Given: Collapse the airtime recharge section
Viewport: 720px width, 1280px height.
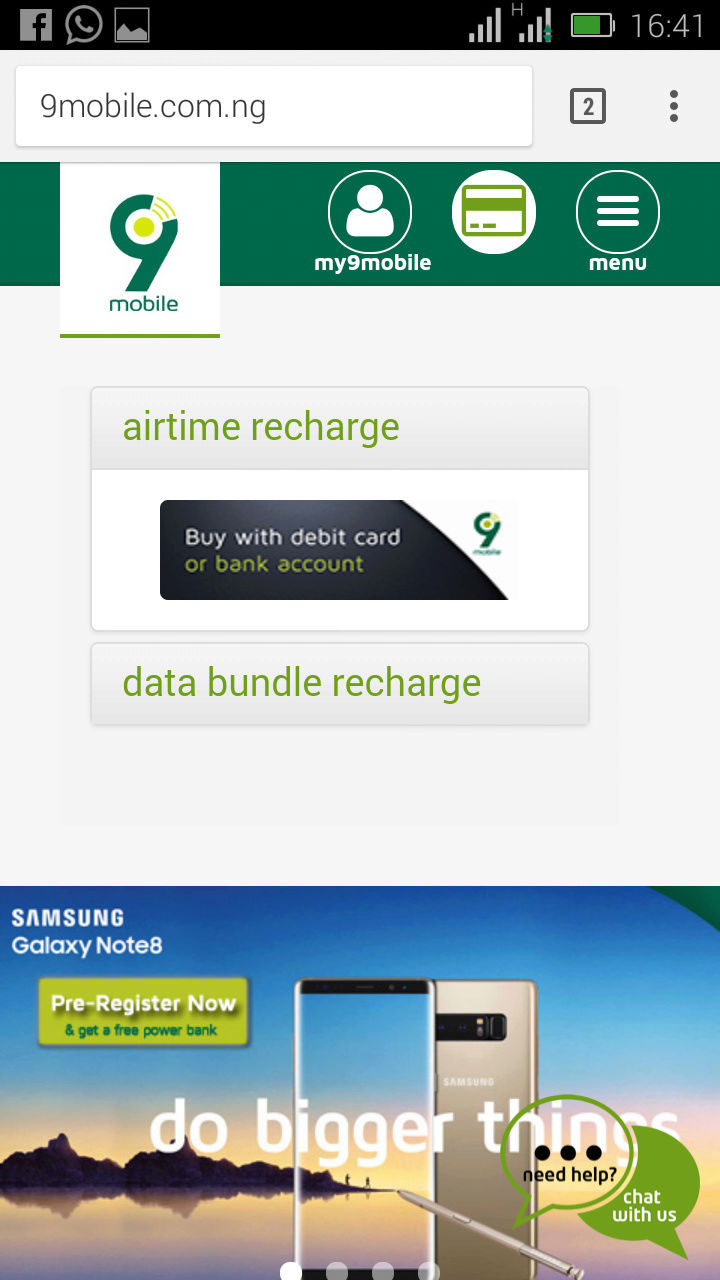Looking at the screenshot, I should [x=340, y=428].
